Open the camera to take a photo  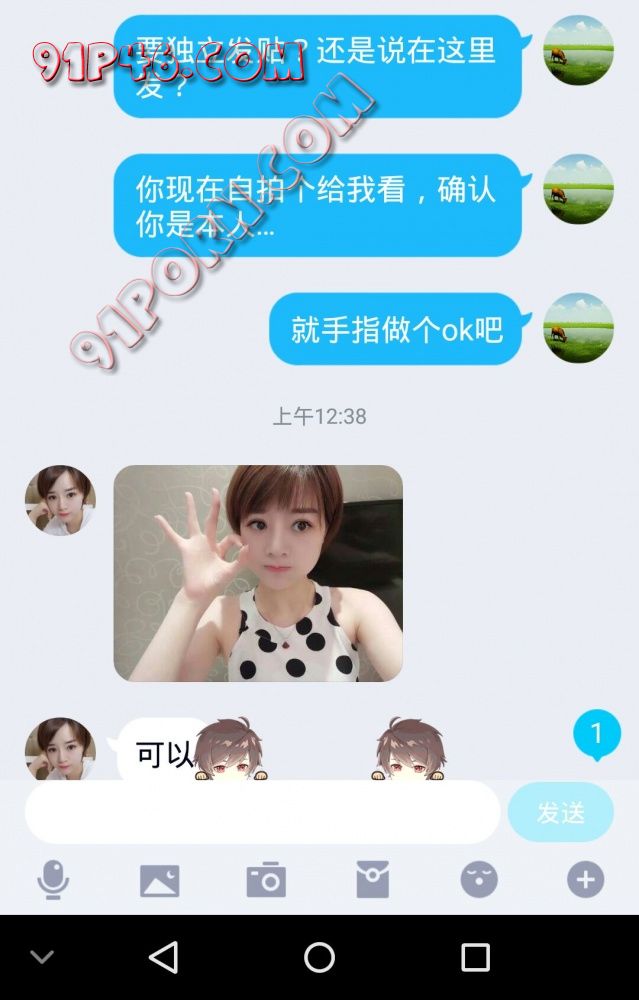[x=266, y=880]
